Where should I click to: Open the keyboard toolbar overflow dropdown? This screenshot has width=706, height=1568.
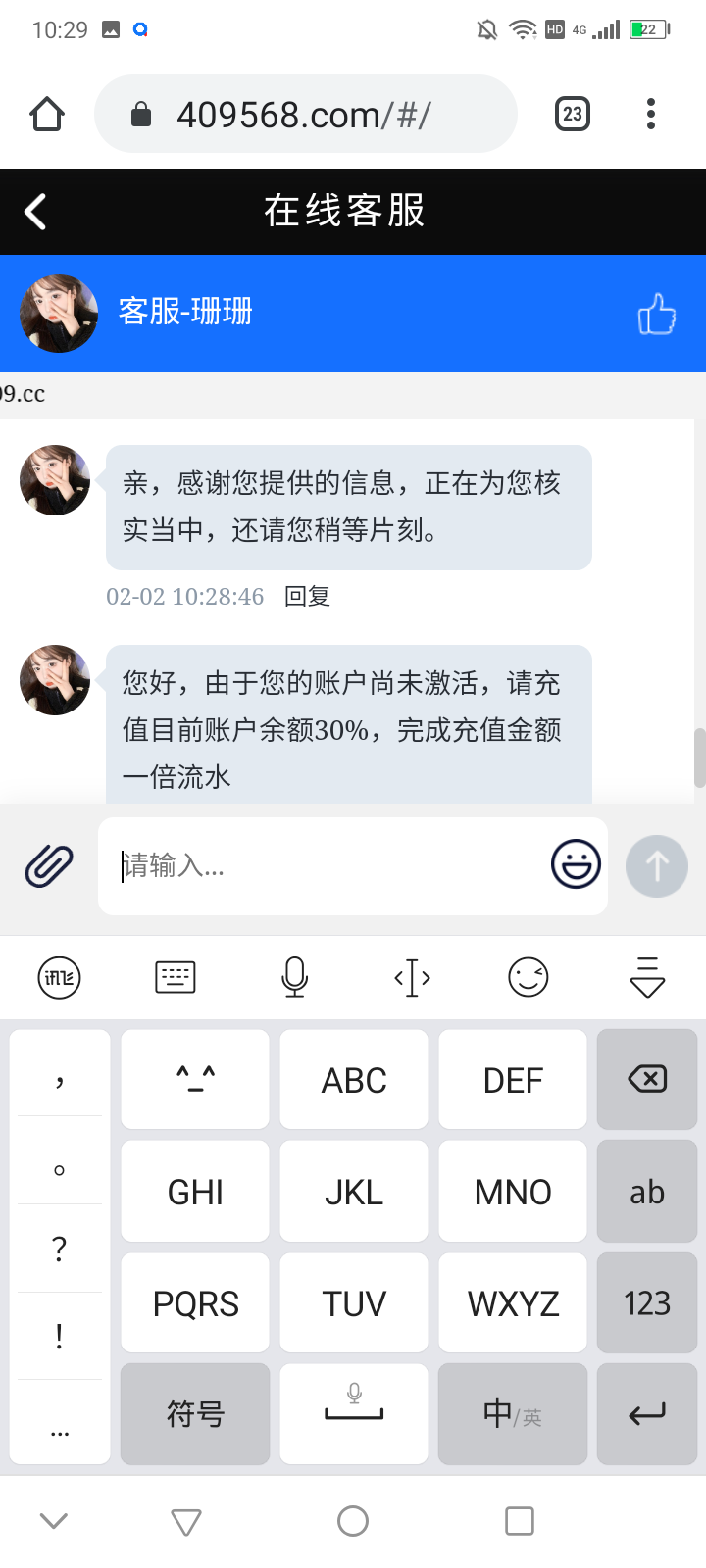(x=646, y=977)
